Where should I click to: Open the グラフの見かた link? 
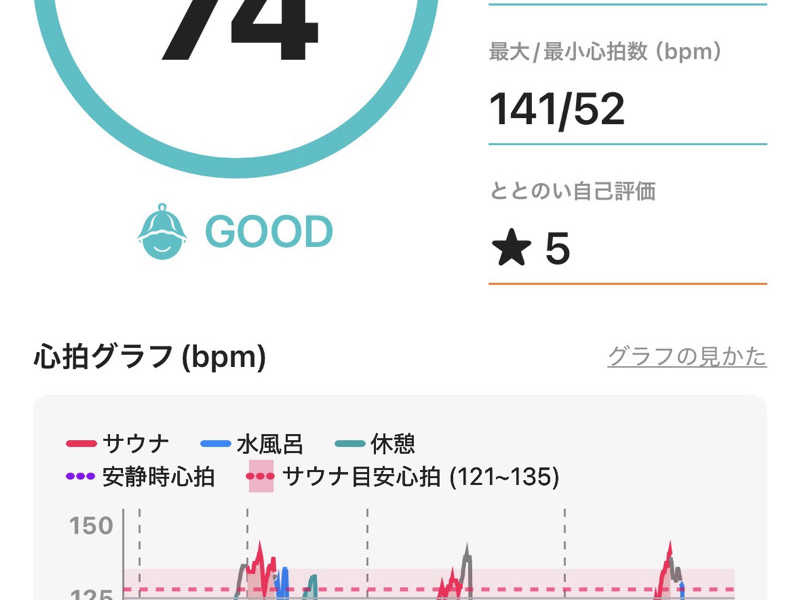(x=686, y=356)
